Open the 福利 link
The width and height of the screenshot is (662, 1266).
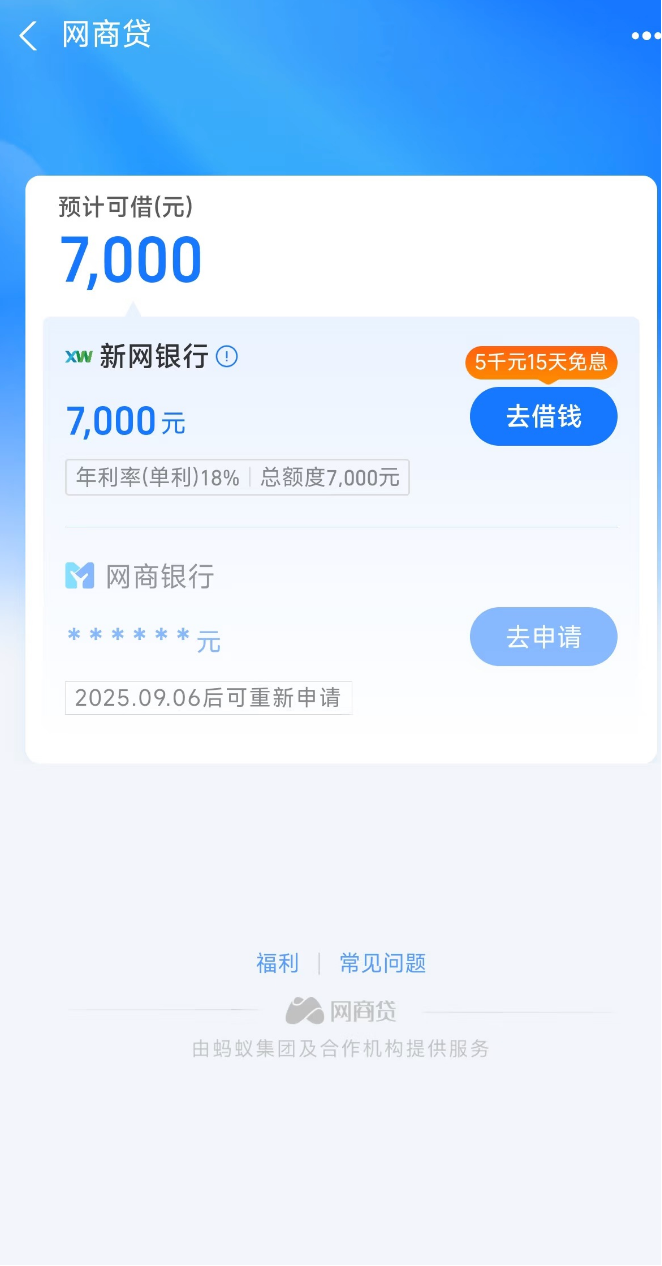pyautogui.click(x=277, y=963)
